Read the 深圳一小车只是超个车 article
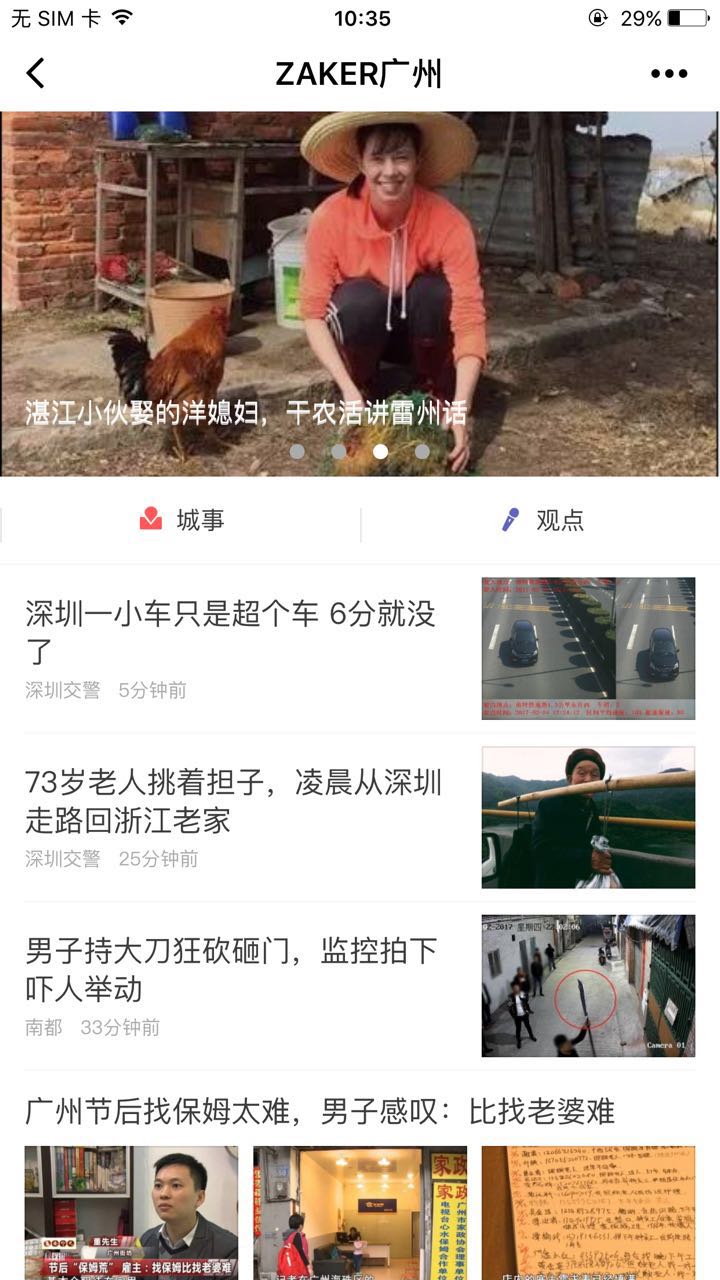The image size is (720, 1280). click(232, 632)
